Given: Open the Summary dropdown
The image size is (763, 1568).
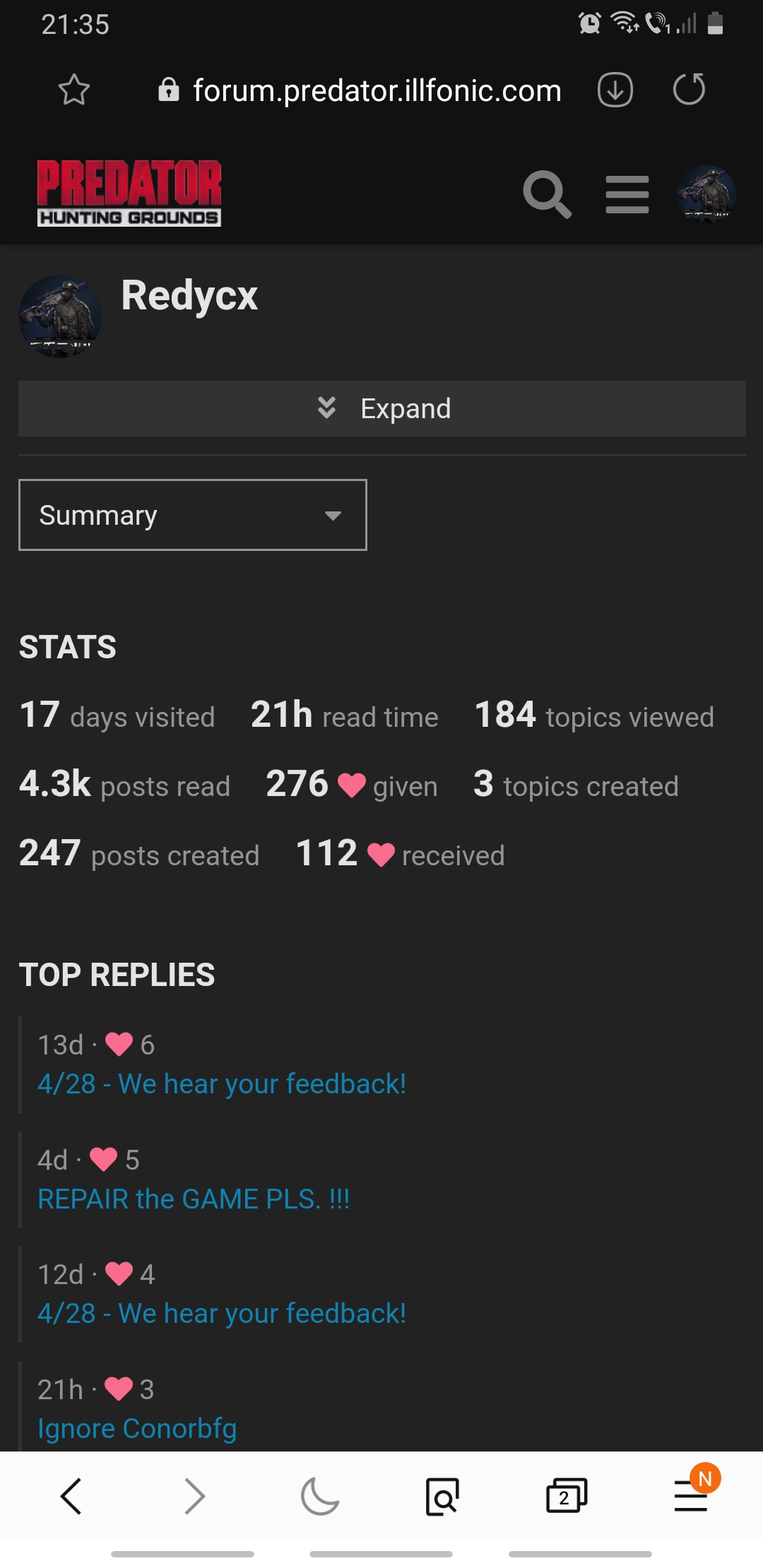Looking at the screenshot, I should click(193, 515).
